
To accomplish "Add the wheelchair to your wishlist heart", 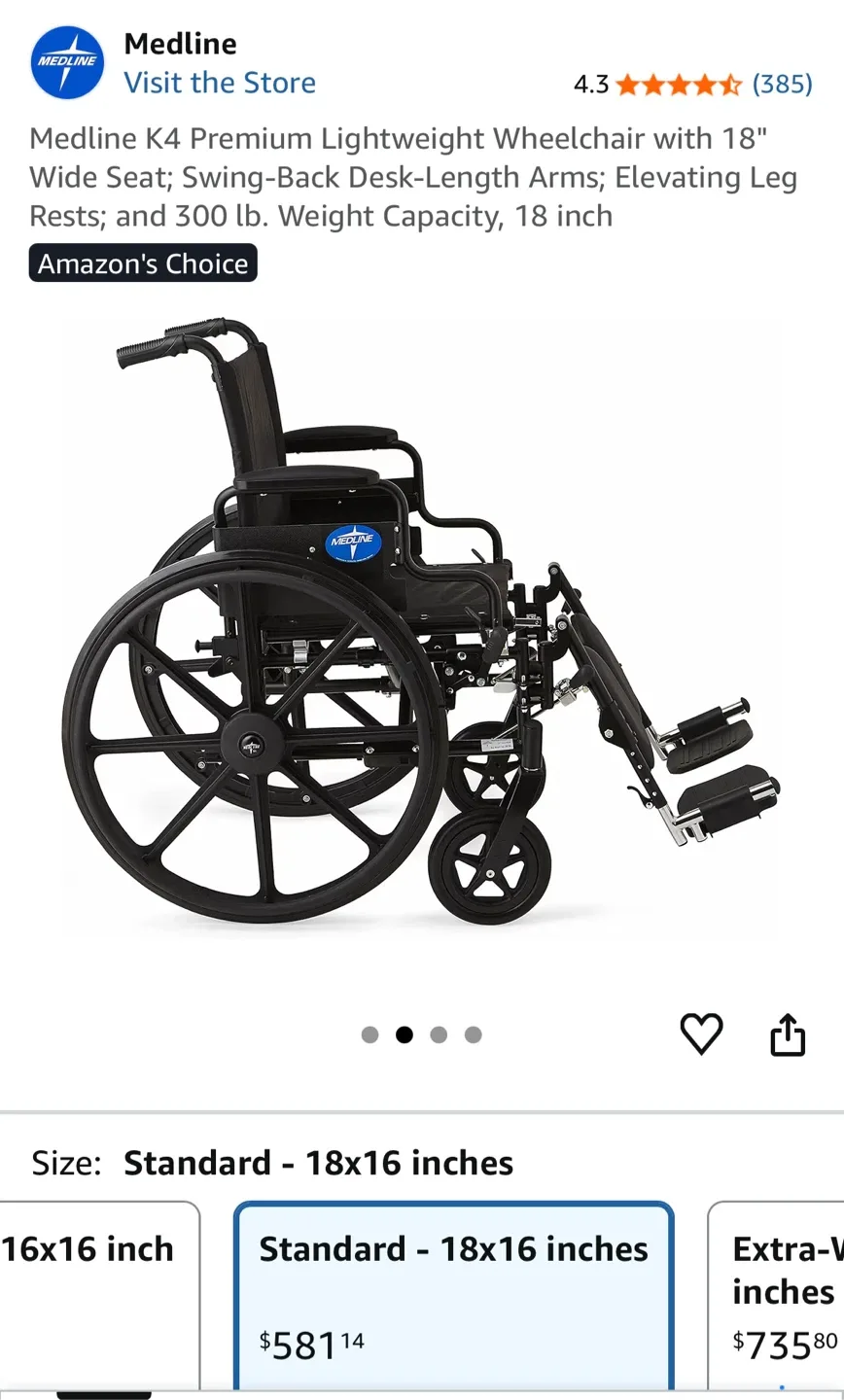I will (702, 1033).
